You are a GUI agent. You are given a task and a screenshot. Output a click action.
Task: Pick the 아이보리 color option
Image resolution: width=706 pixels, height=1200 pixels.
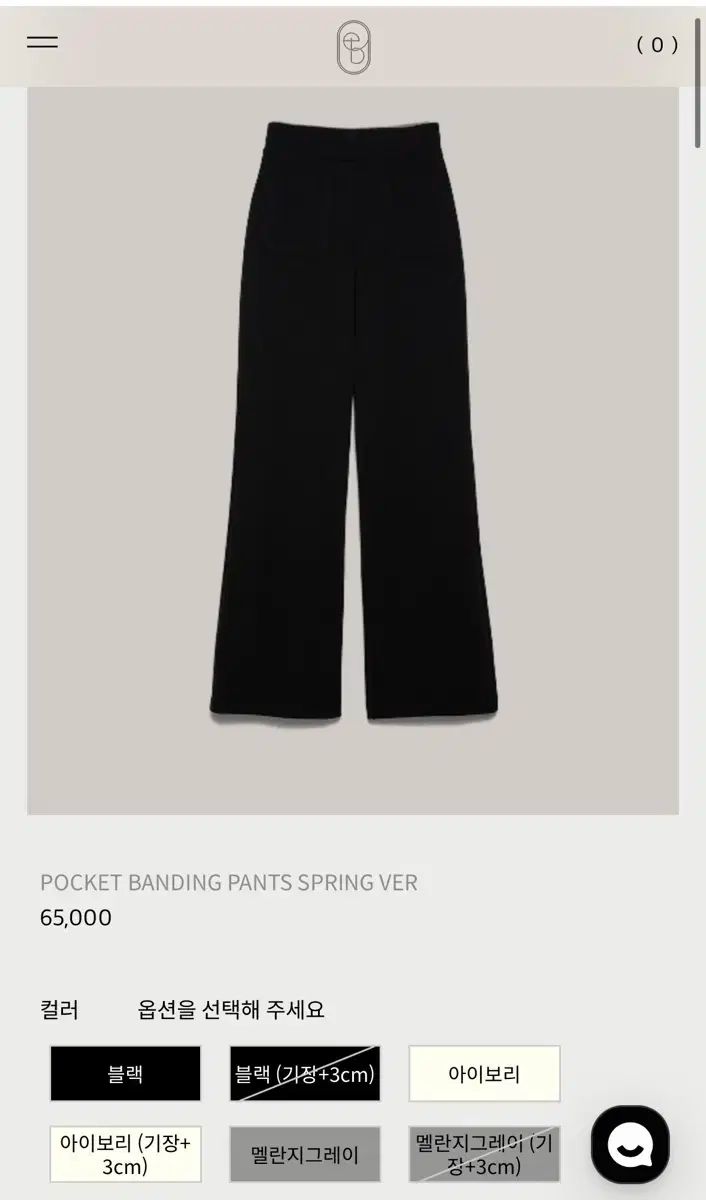(x=484, y=1074)
